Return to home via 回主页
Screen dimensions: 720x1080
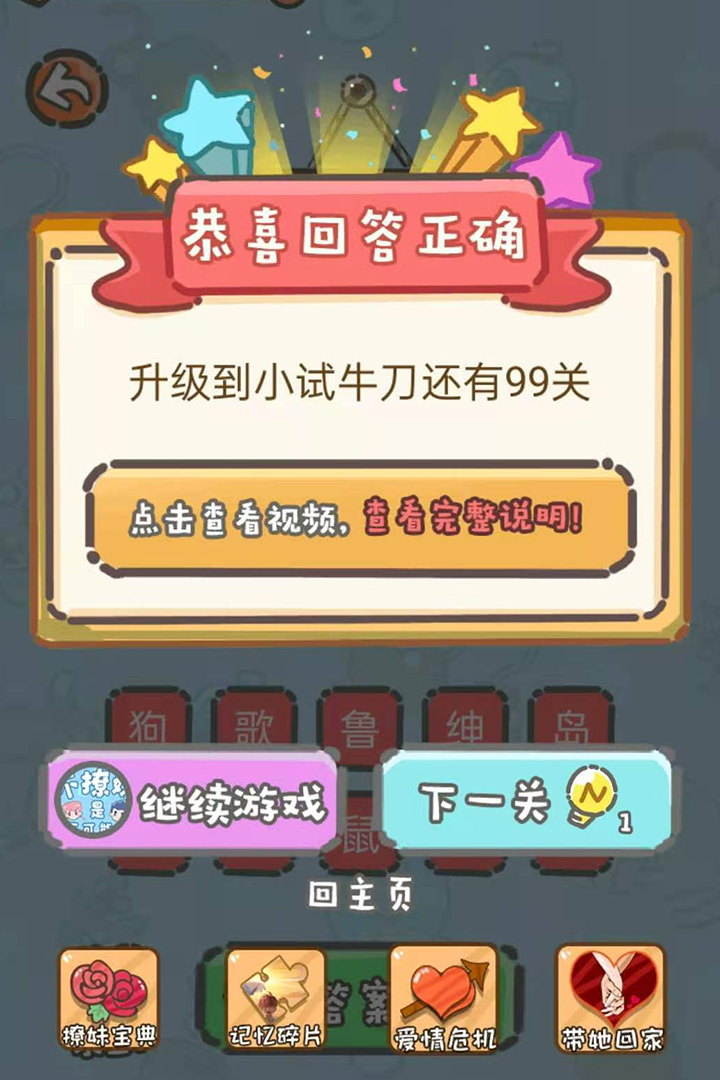360,895
